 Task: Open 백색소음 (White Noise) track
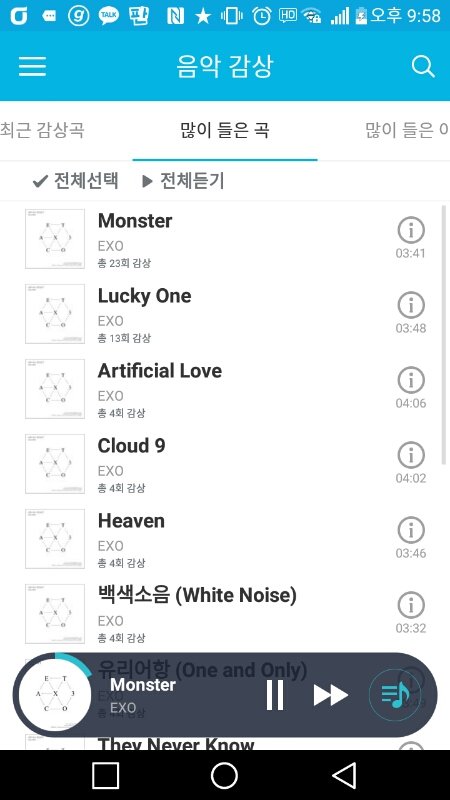tap(221, 614)
